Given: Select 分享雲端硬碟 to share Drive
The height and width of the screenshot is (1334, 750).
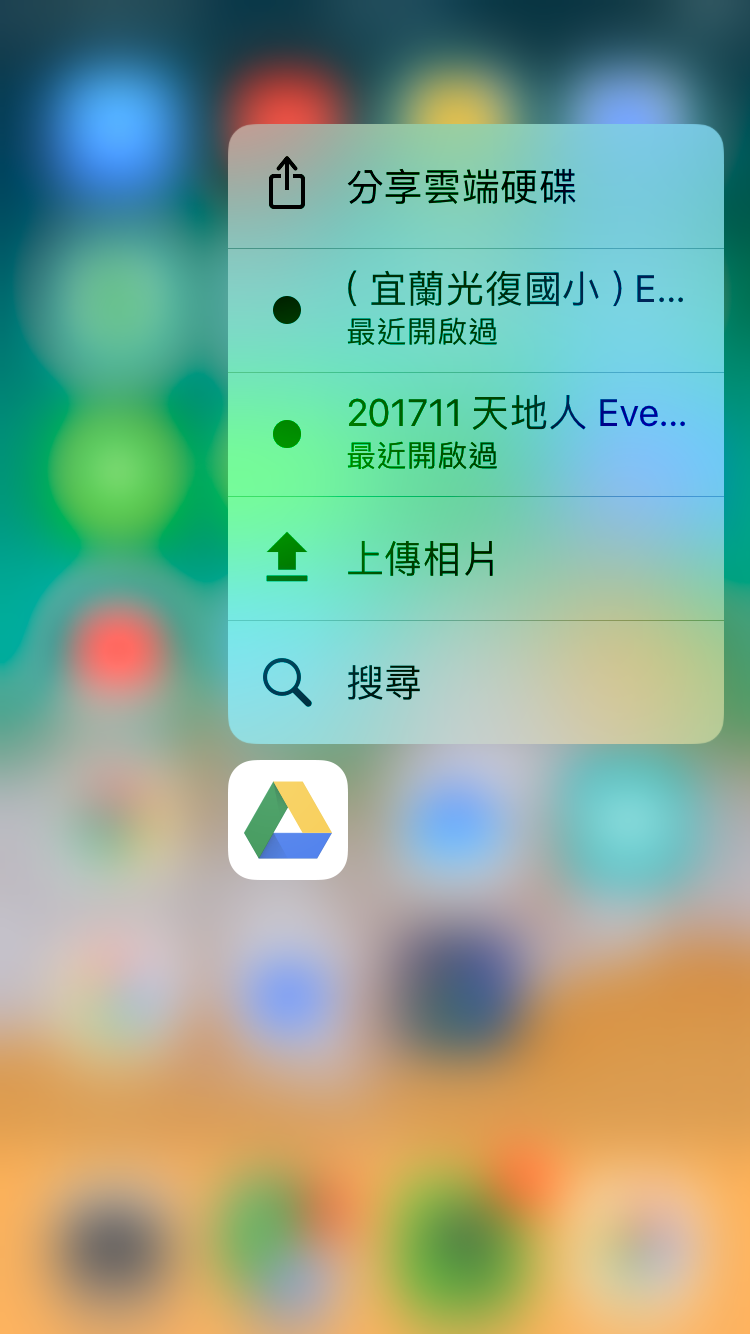Looking at the screenshot, I should (475, 187).
